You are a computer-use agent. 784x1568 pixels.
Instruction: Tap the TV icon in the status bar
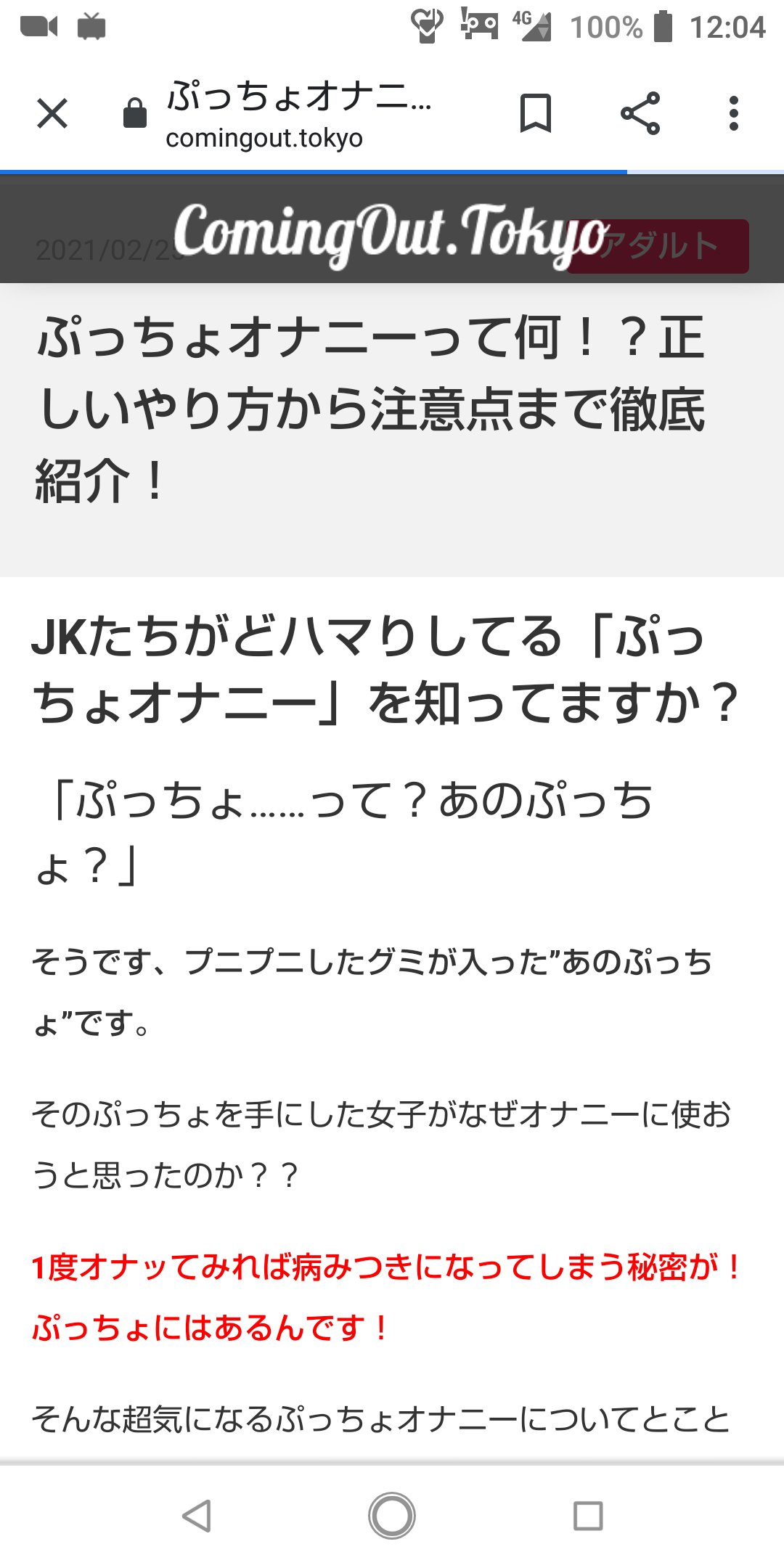[93, 28]
